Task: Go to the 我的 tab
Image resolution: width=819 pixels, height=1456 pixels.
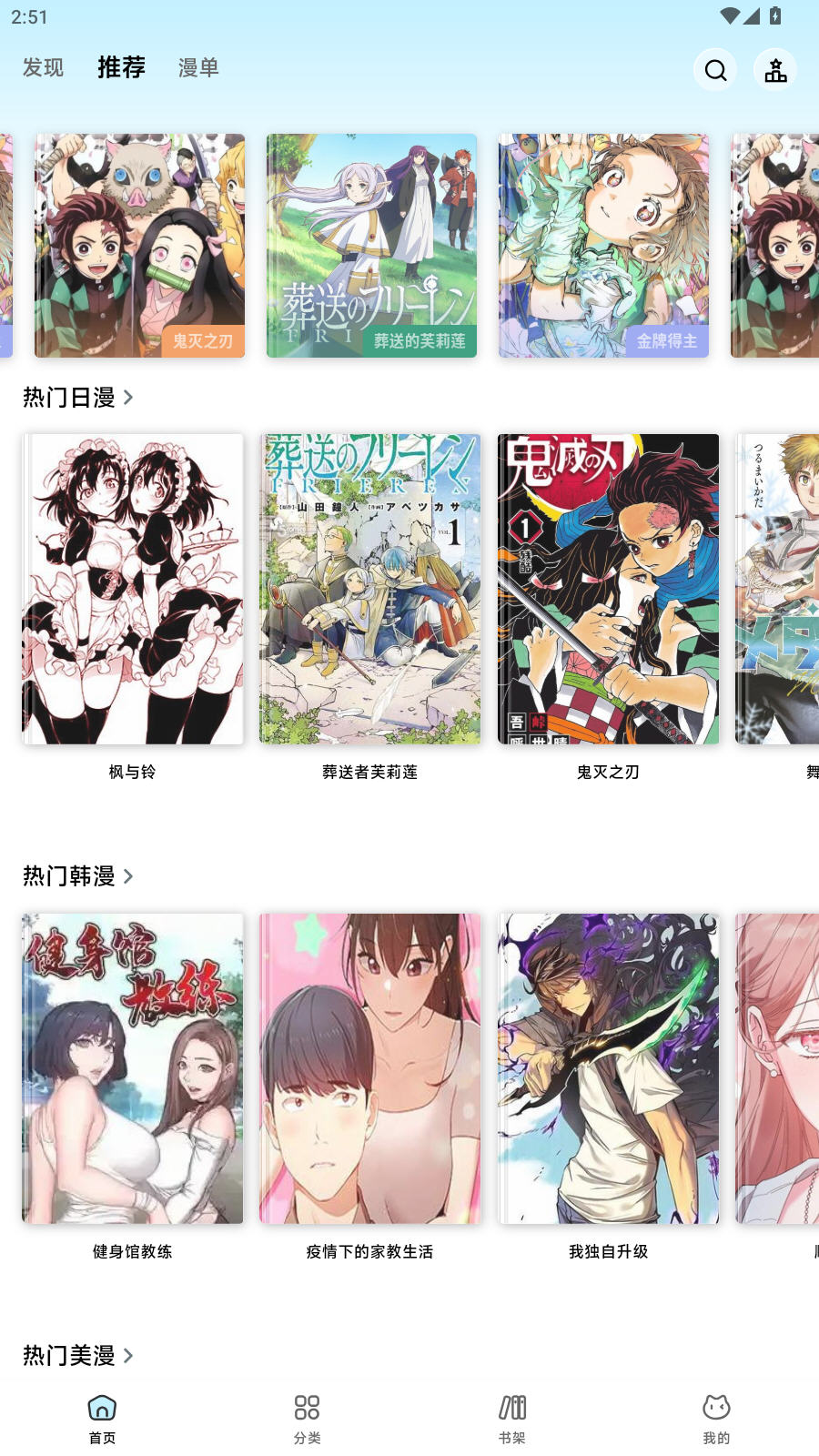Action: pyautogui.click(x=716, y=1419)
